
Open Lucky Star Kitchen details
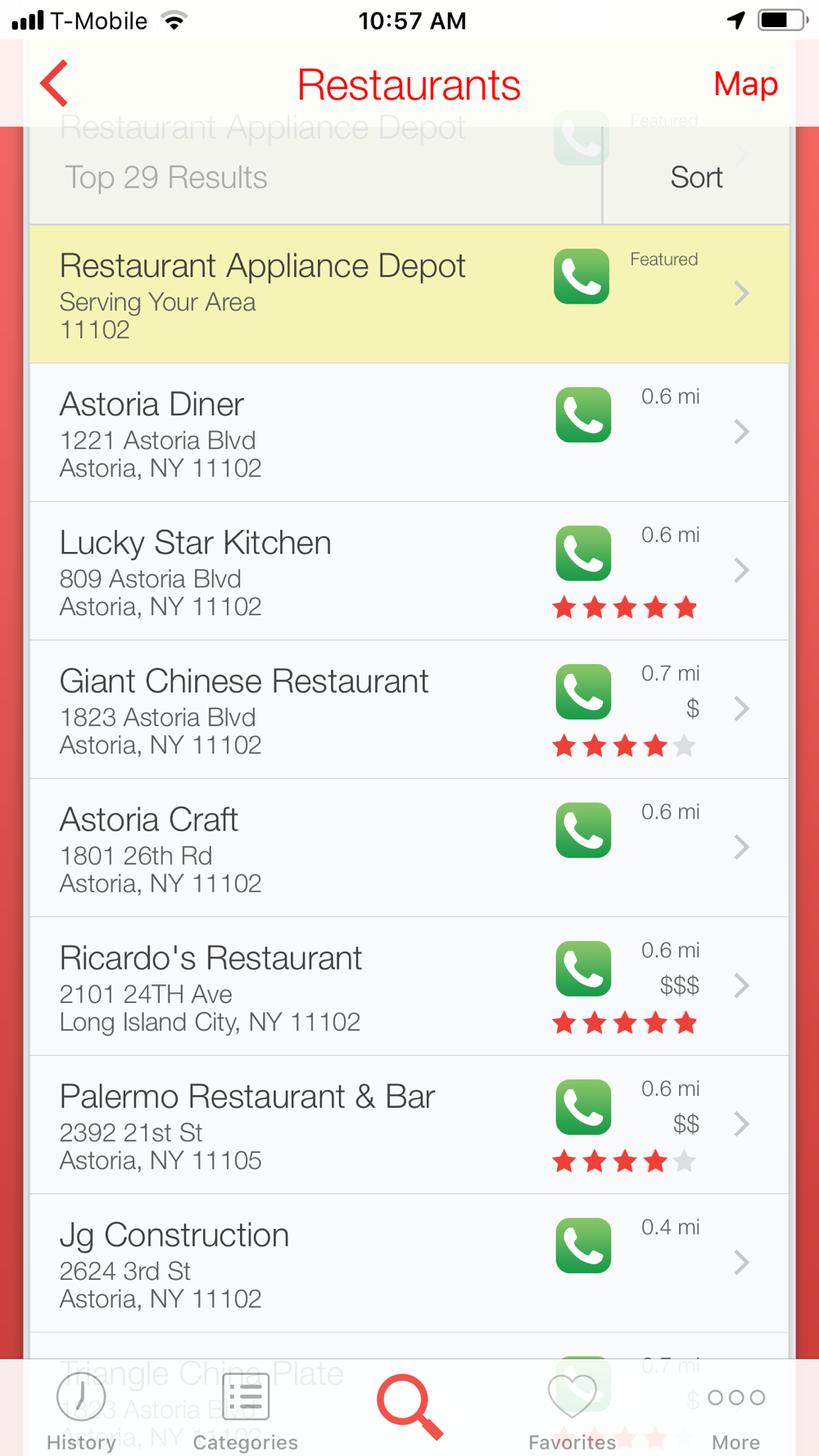click(409, 571)
